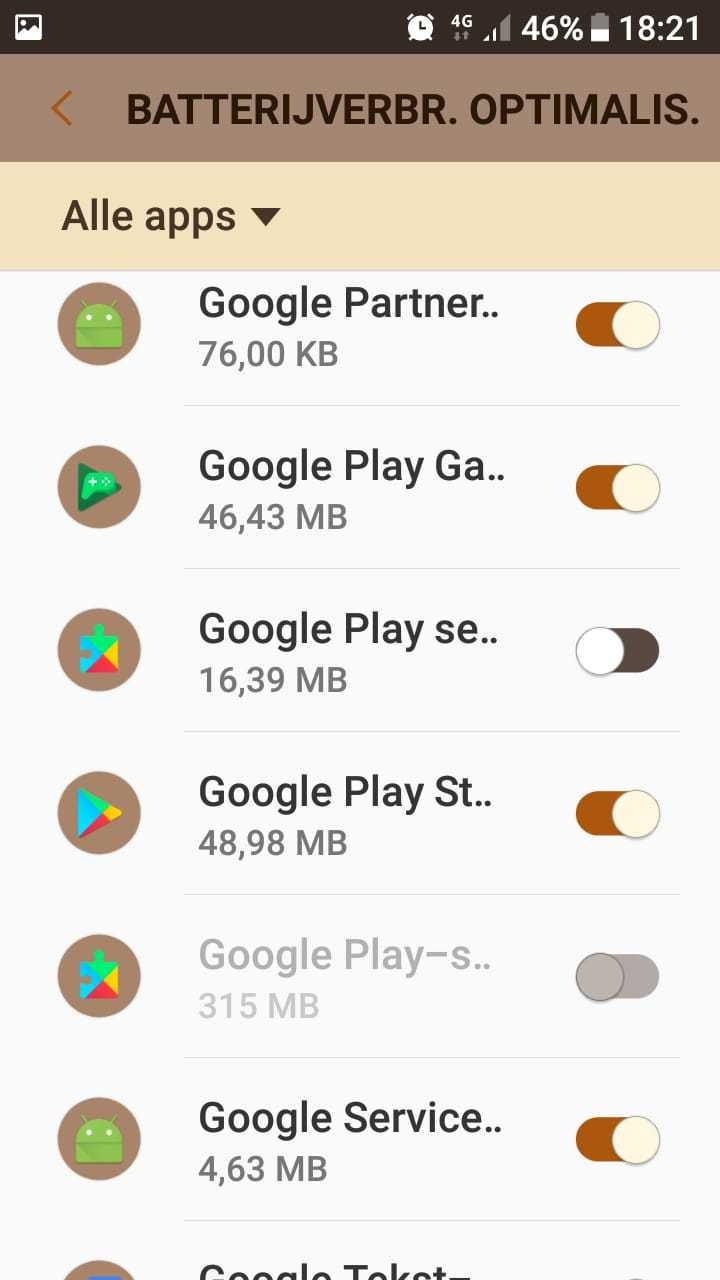
Task: Go back from battery optimization screen
Action: (x=62, y=109)
